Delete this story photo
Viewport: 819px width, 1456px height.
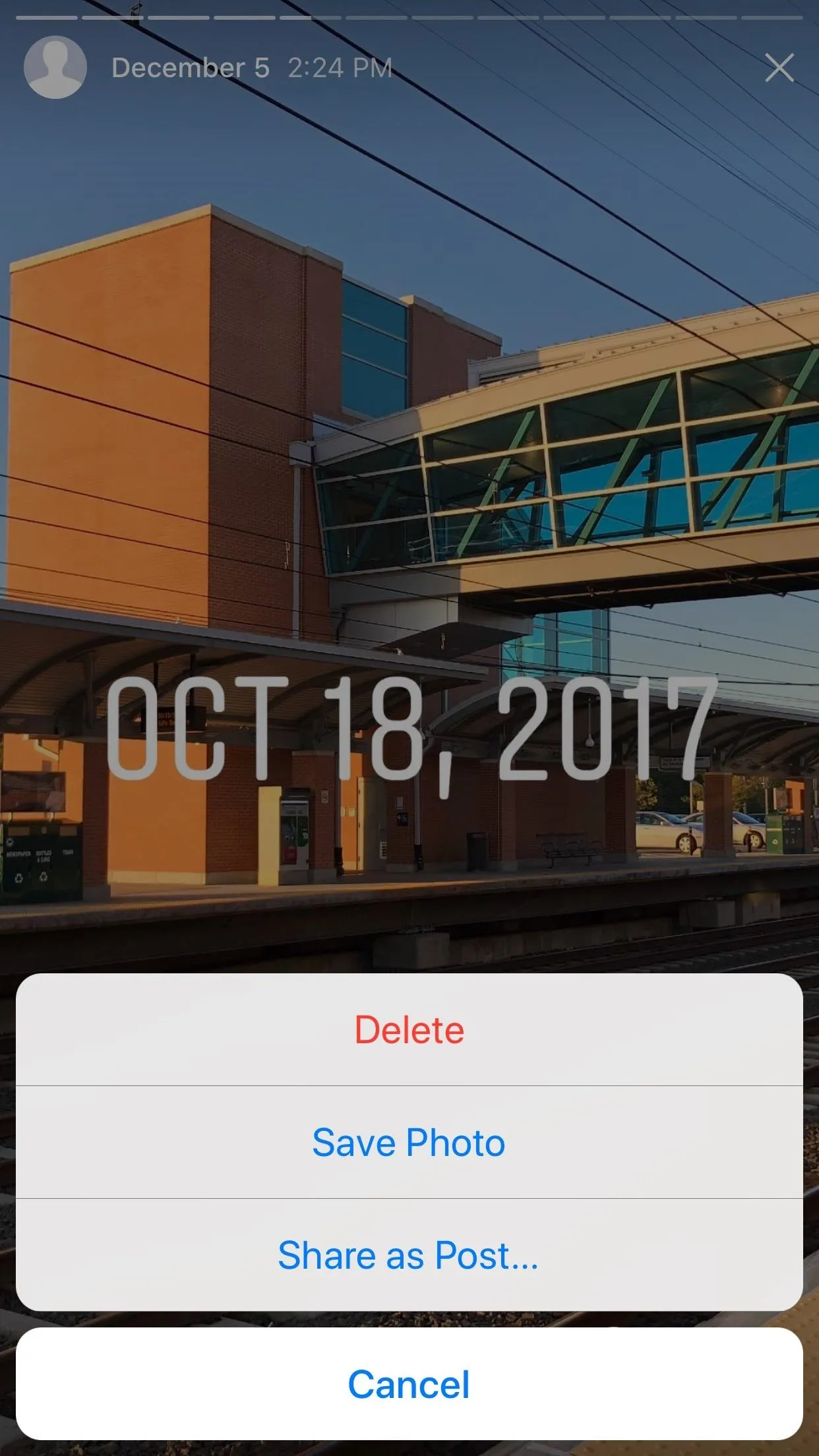coord(409,1029)
